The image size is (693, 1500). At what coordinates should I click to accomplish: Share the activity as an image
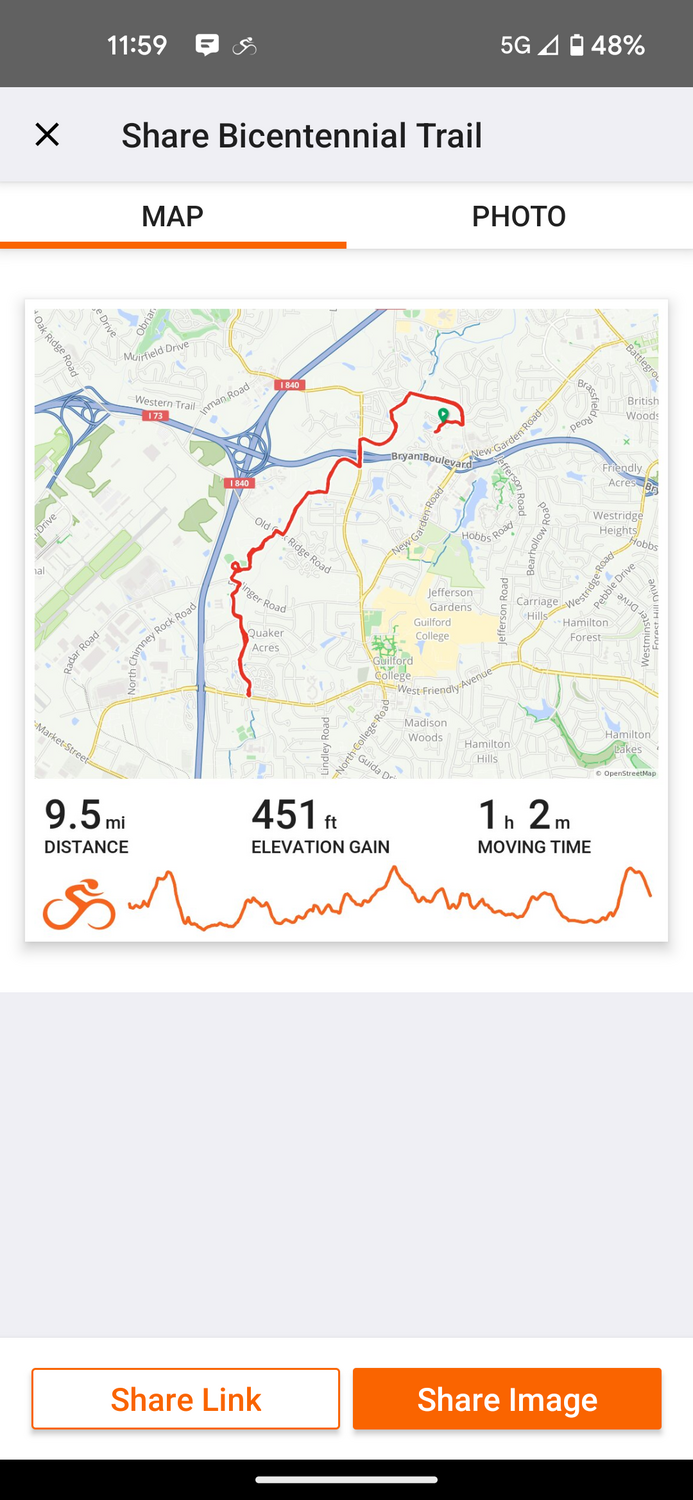[x=507, y=1398]
